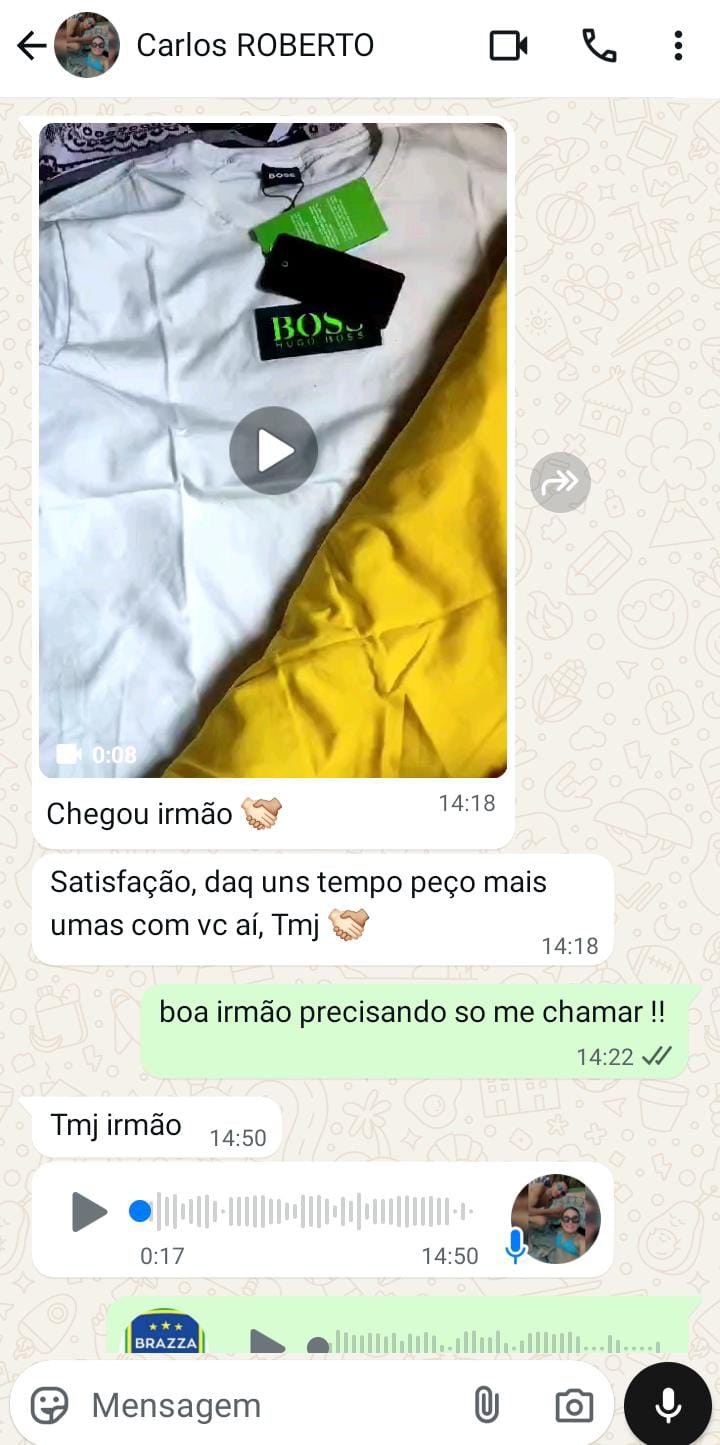This screenshot has width=720, height=1445.
Task: Open Carlos ROBERTO contact info
Action: 254,46
